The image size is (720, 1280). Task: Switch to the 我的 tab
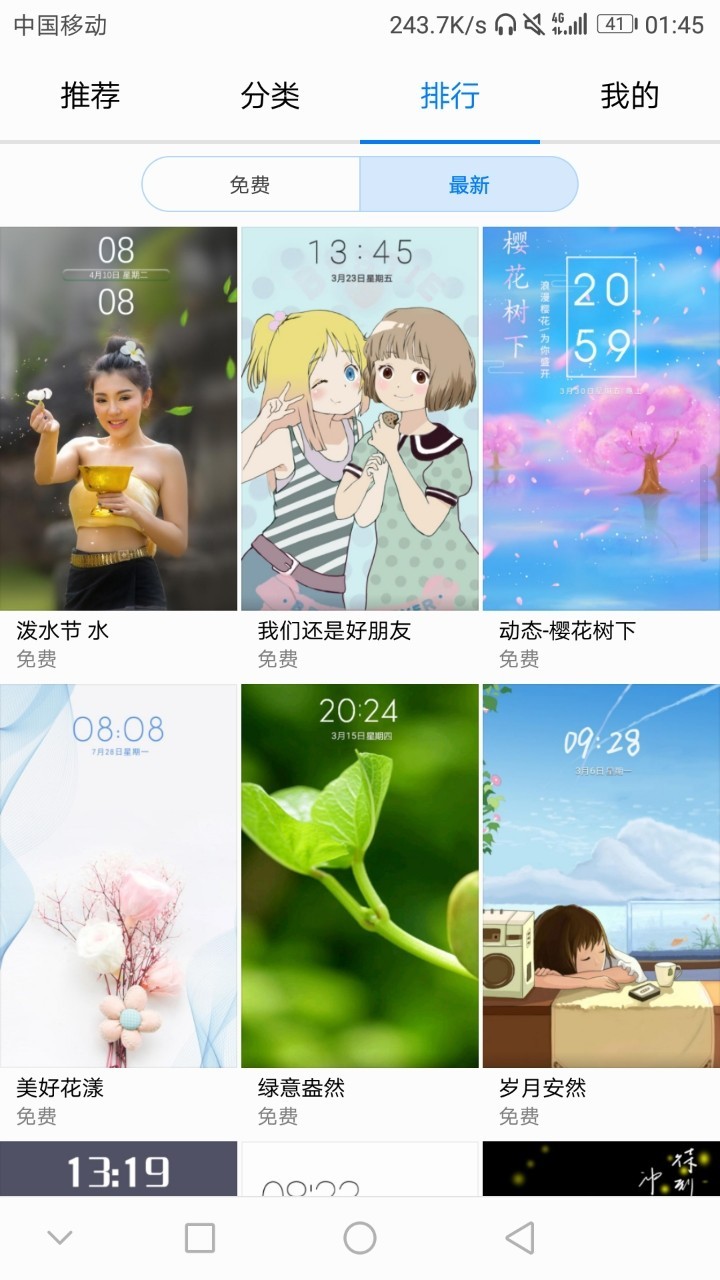pyautogui.click(x=632, y=95)
